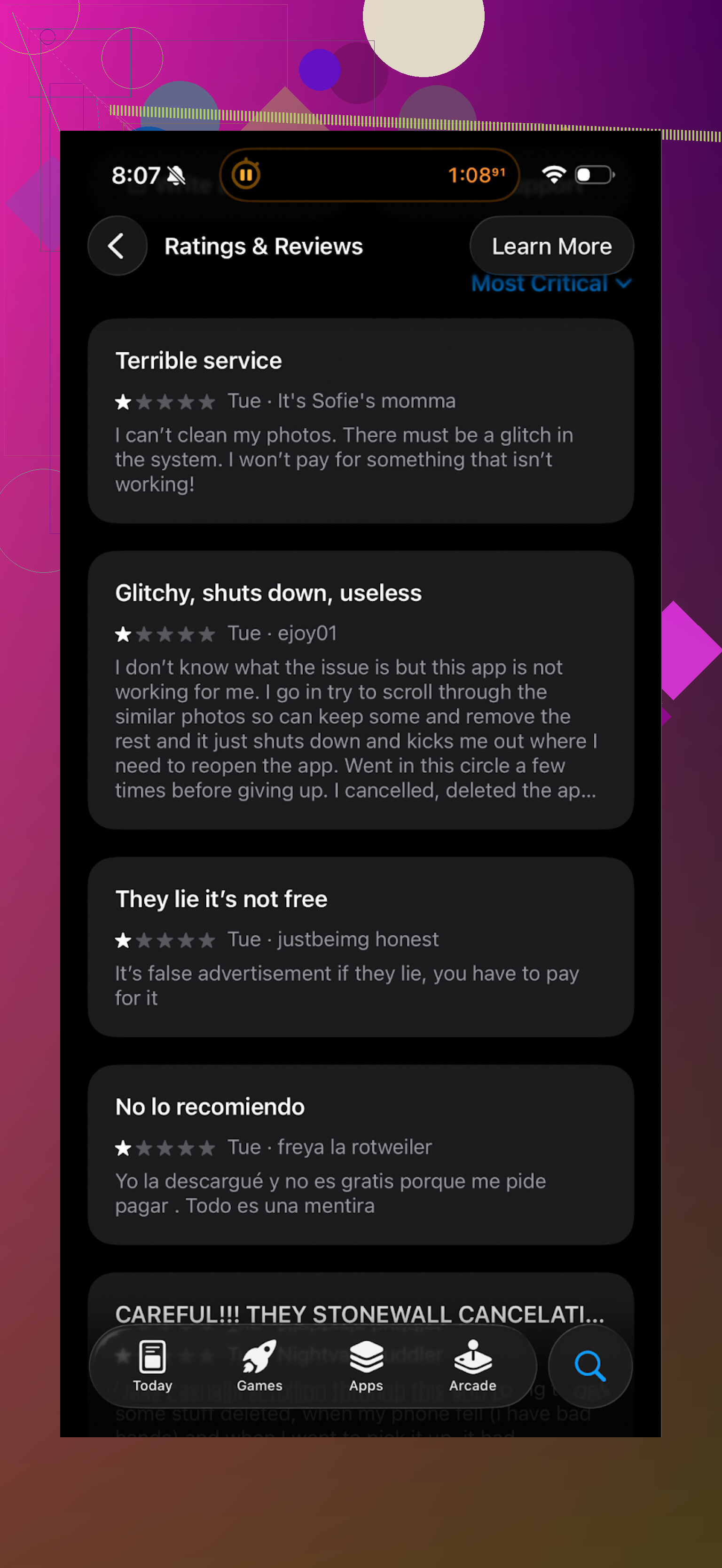Open the Terrible service review
The height and width of the screenshot is (1568, 722).
361,421
